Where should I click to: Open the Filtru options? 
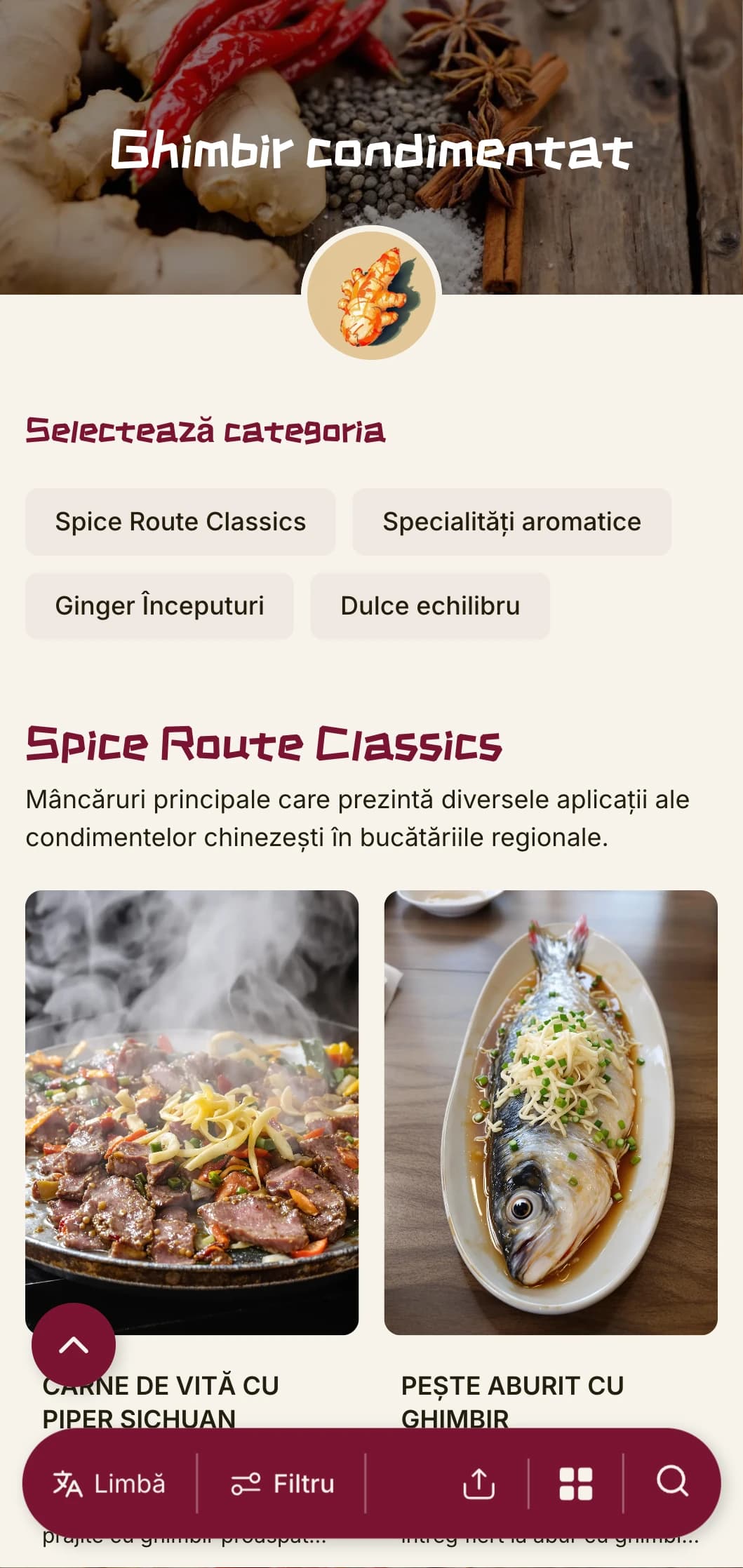click(x=283, y=1484)
